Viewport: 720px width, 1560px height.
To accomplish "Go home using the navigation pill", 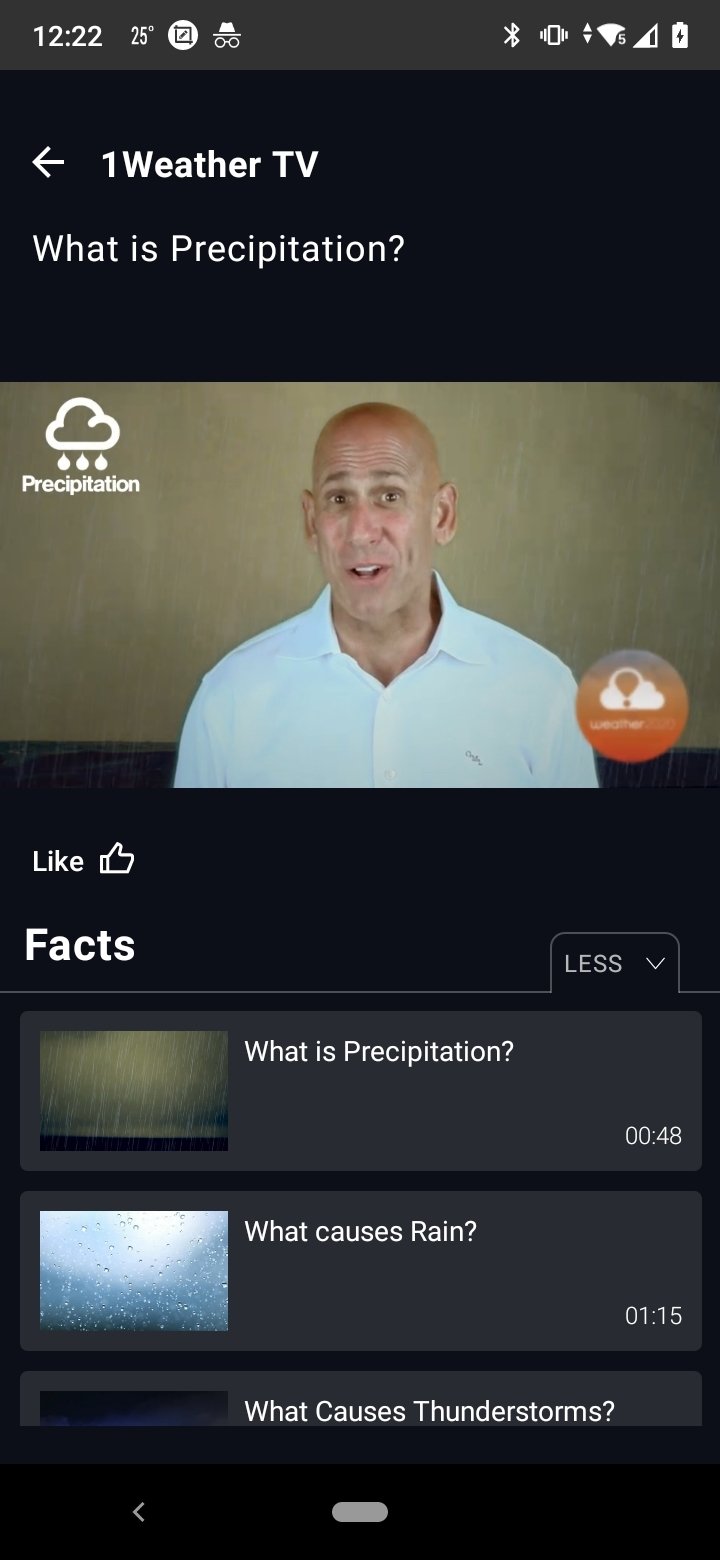I will point(360,1512).
